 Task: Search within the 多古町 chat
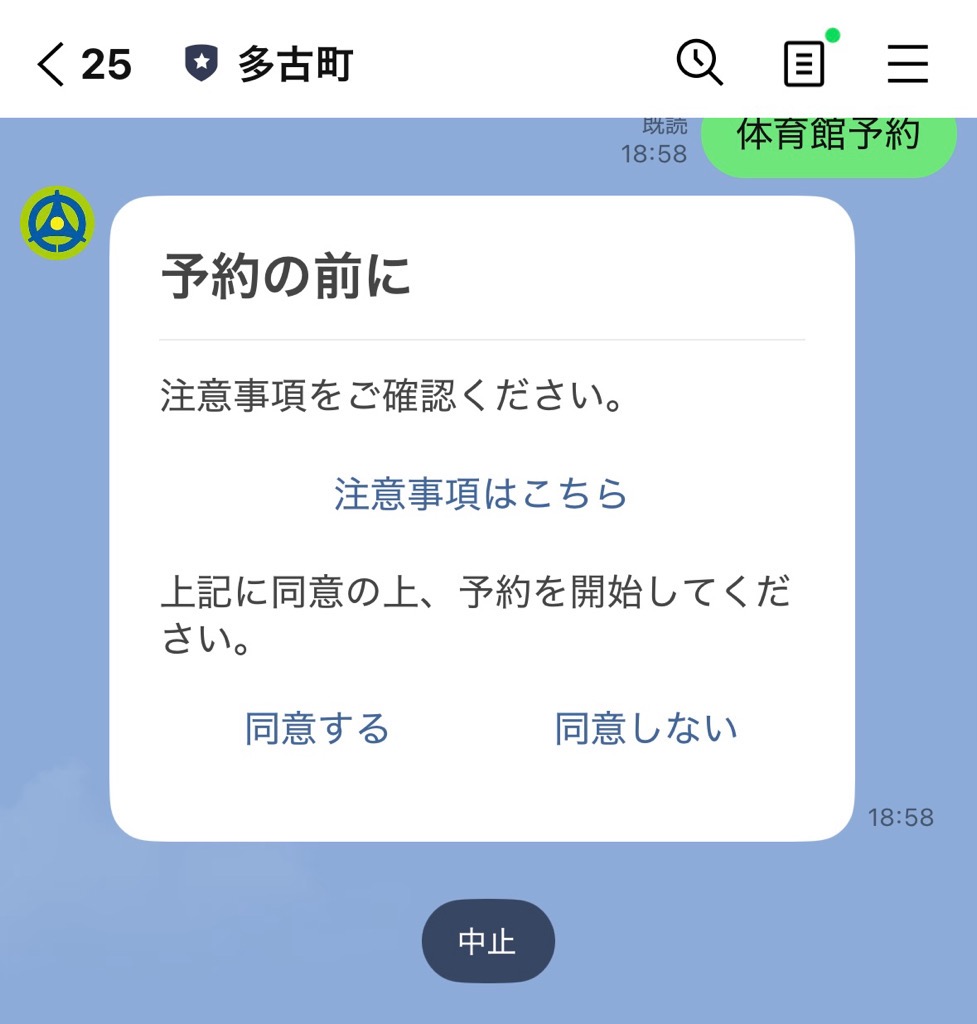pos(699,64)
